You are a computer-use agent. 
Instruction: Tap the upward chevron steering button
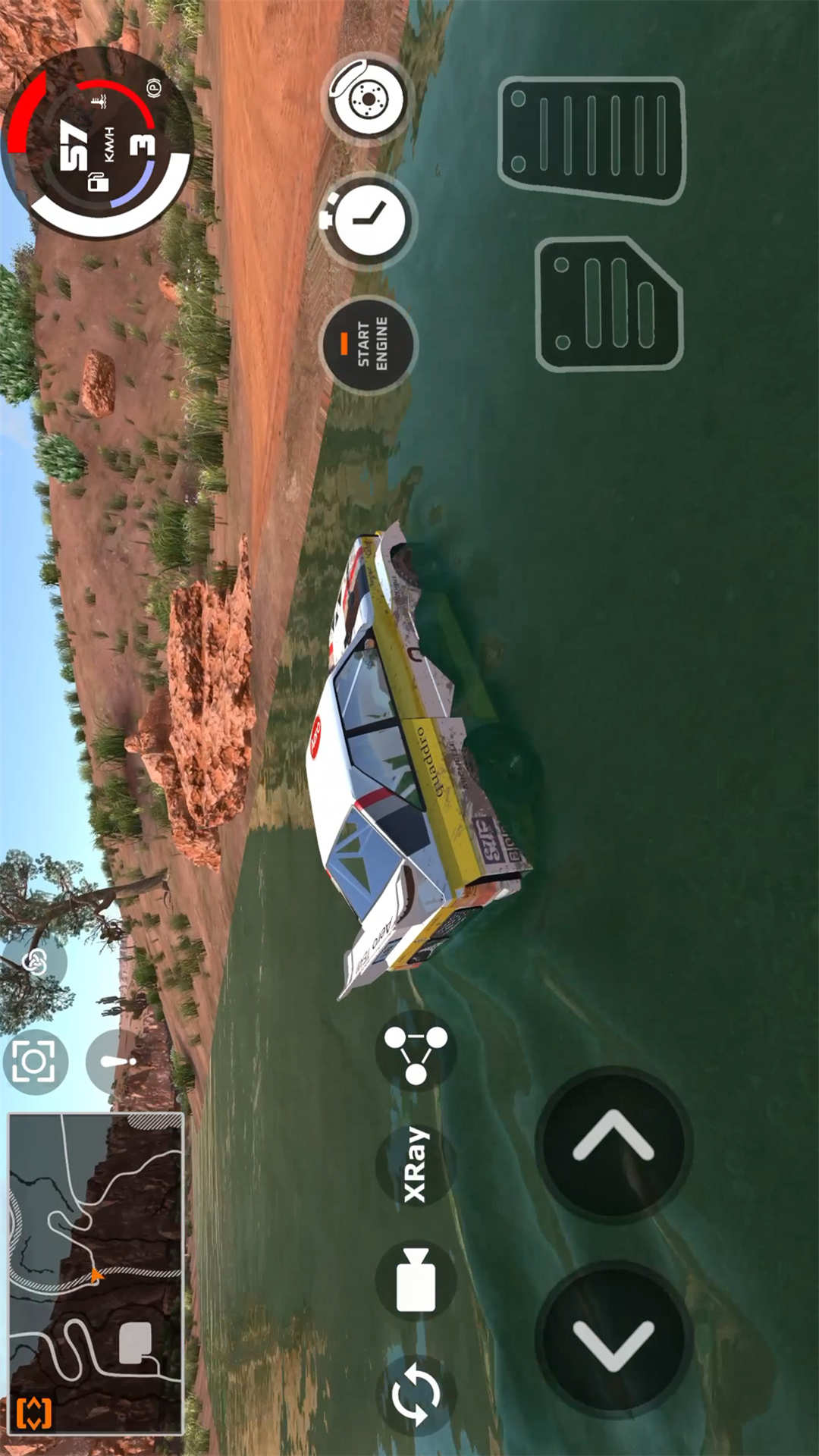pos(613,1144)
